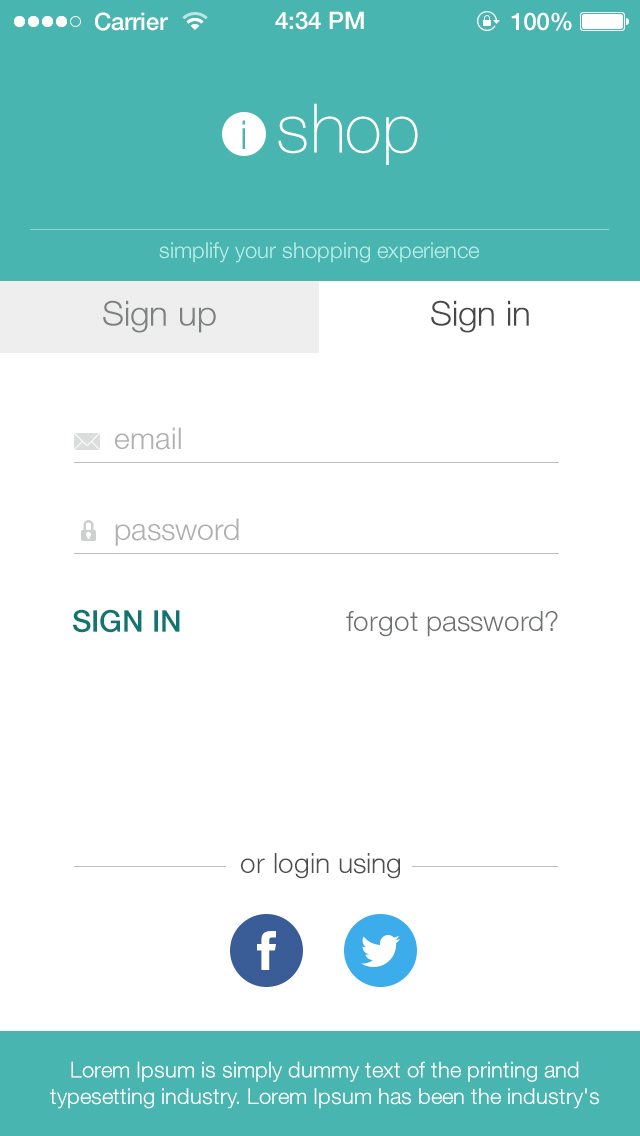The height and width of the screenshot is (1136, 640).
Task: Tap the password field
Action: point(316,532)
